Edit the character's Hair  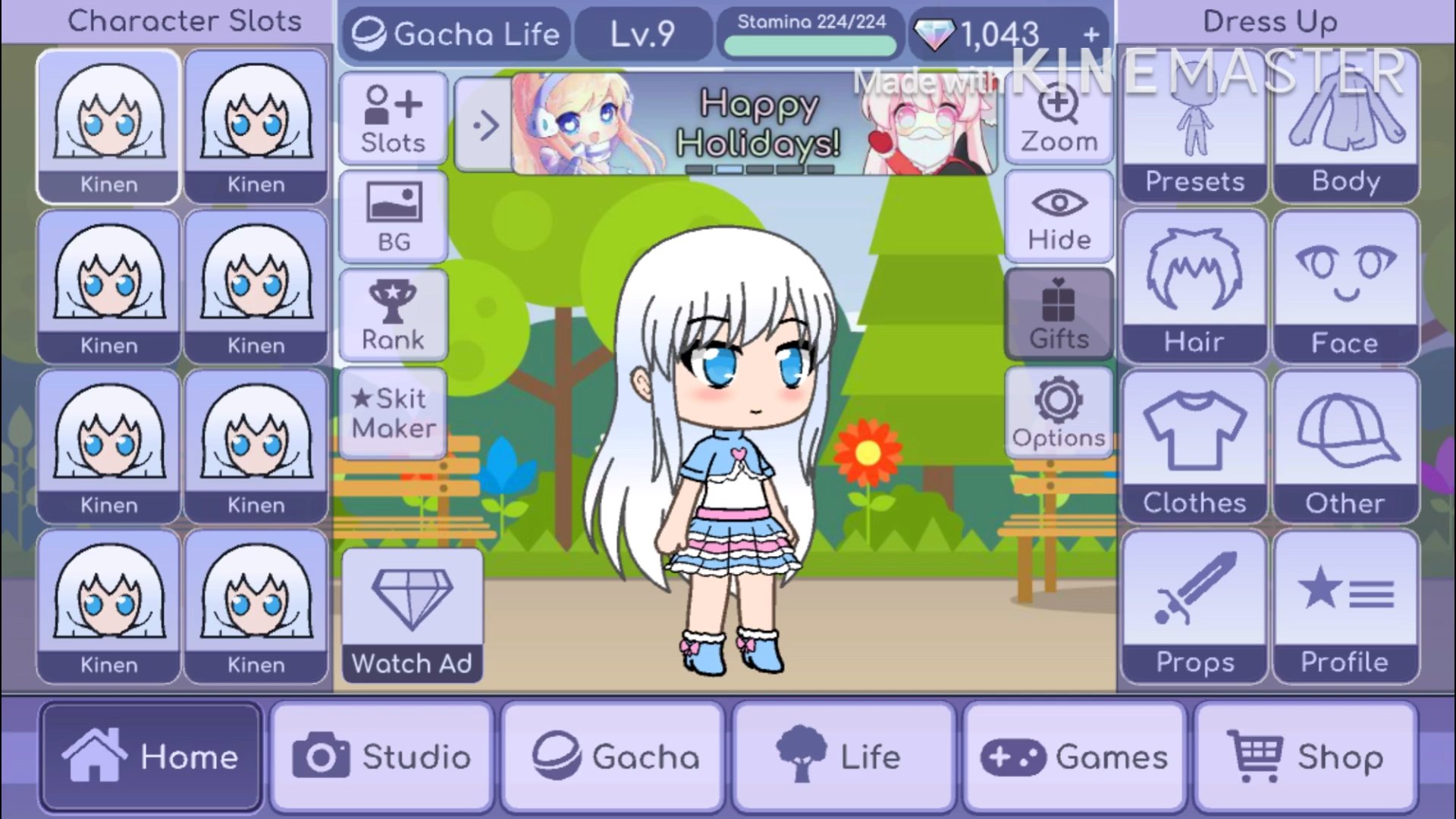(x=1194, y=288)
